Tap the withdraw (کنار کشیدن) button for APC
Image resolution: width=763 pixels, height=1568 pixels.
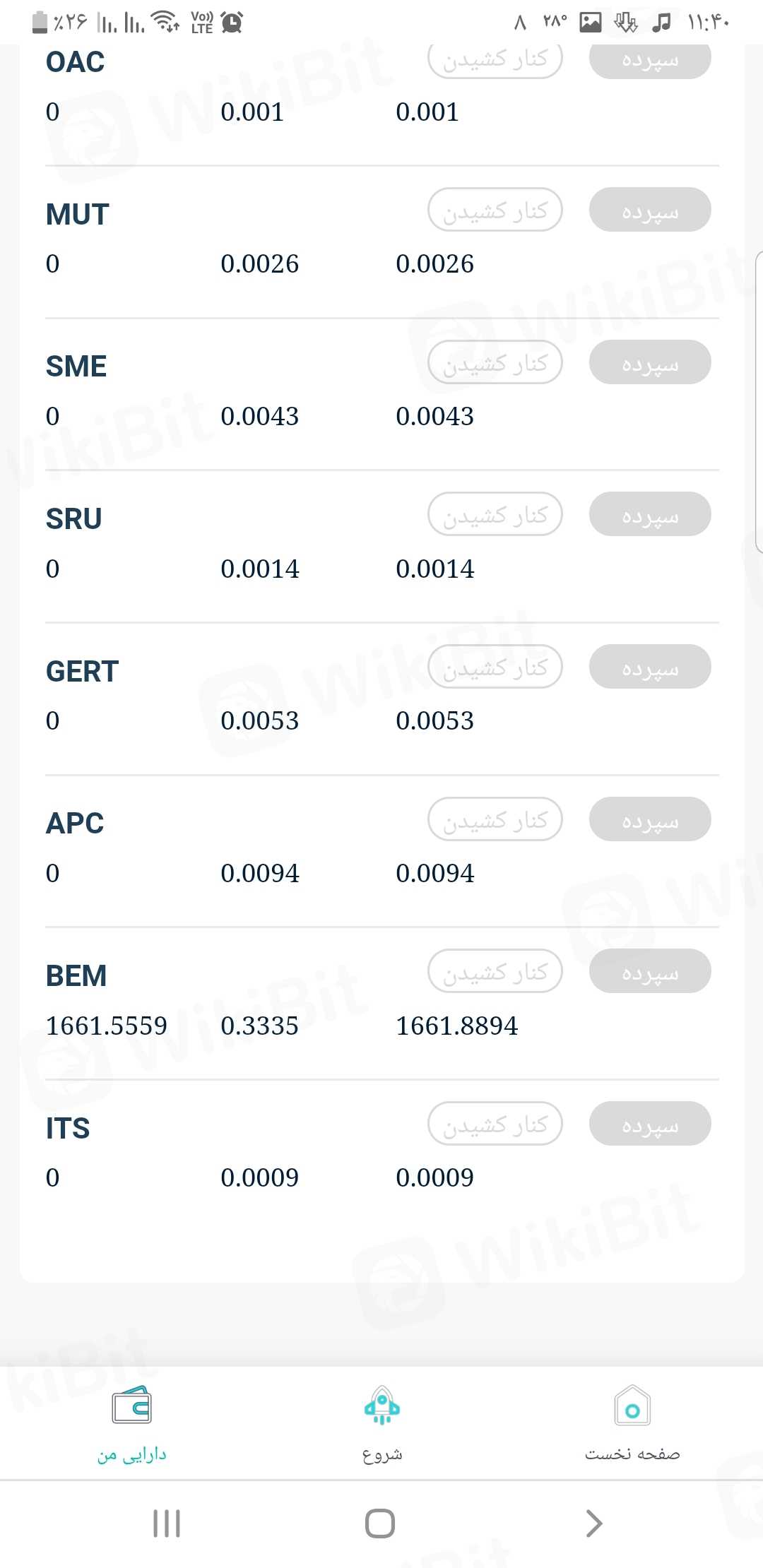(x=495, y=819)
